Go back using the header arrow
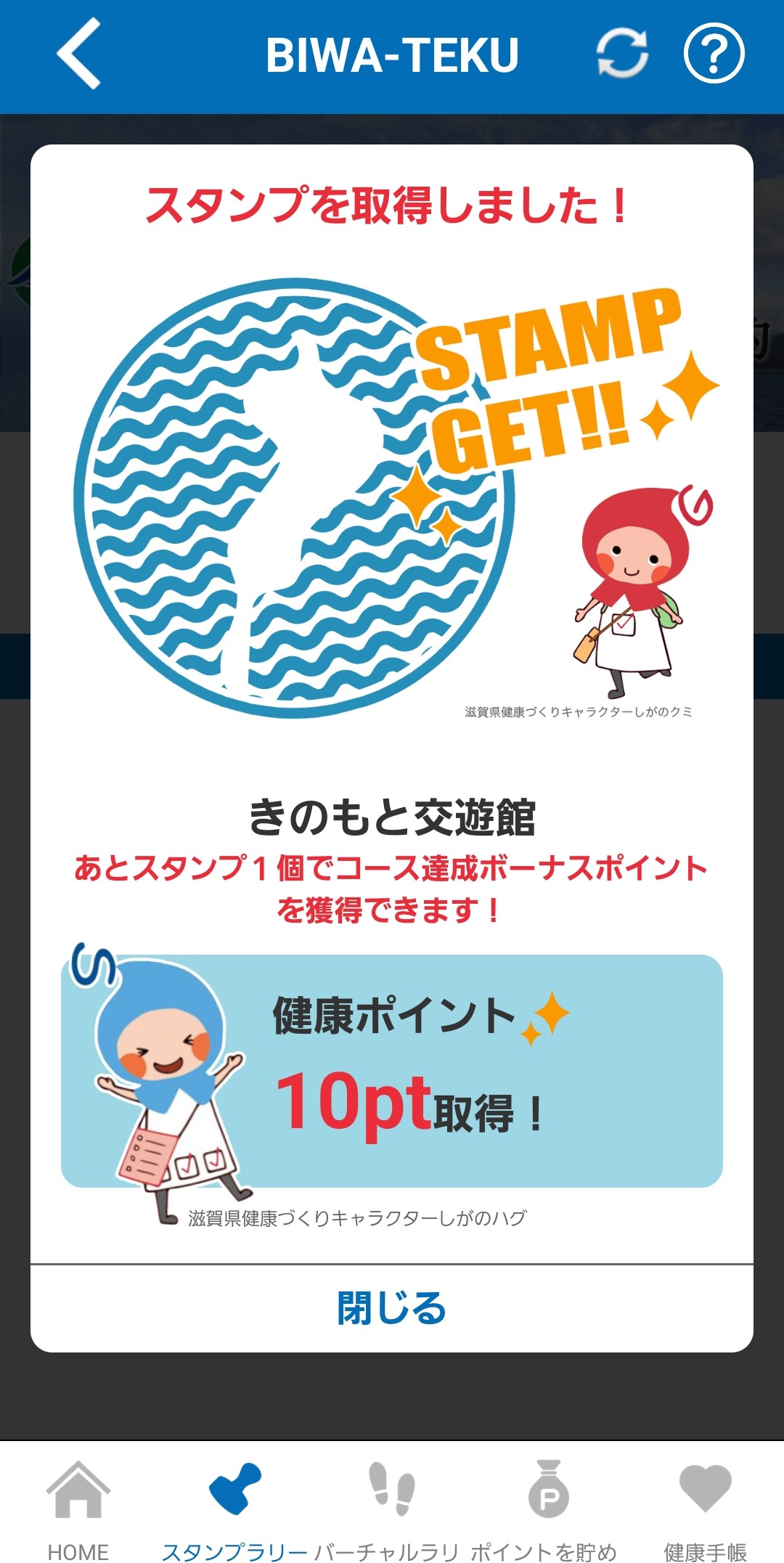The image size is (784, 1563). tap(78, 54)
